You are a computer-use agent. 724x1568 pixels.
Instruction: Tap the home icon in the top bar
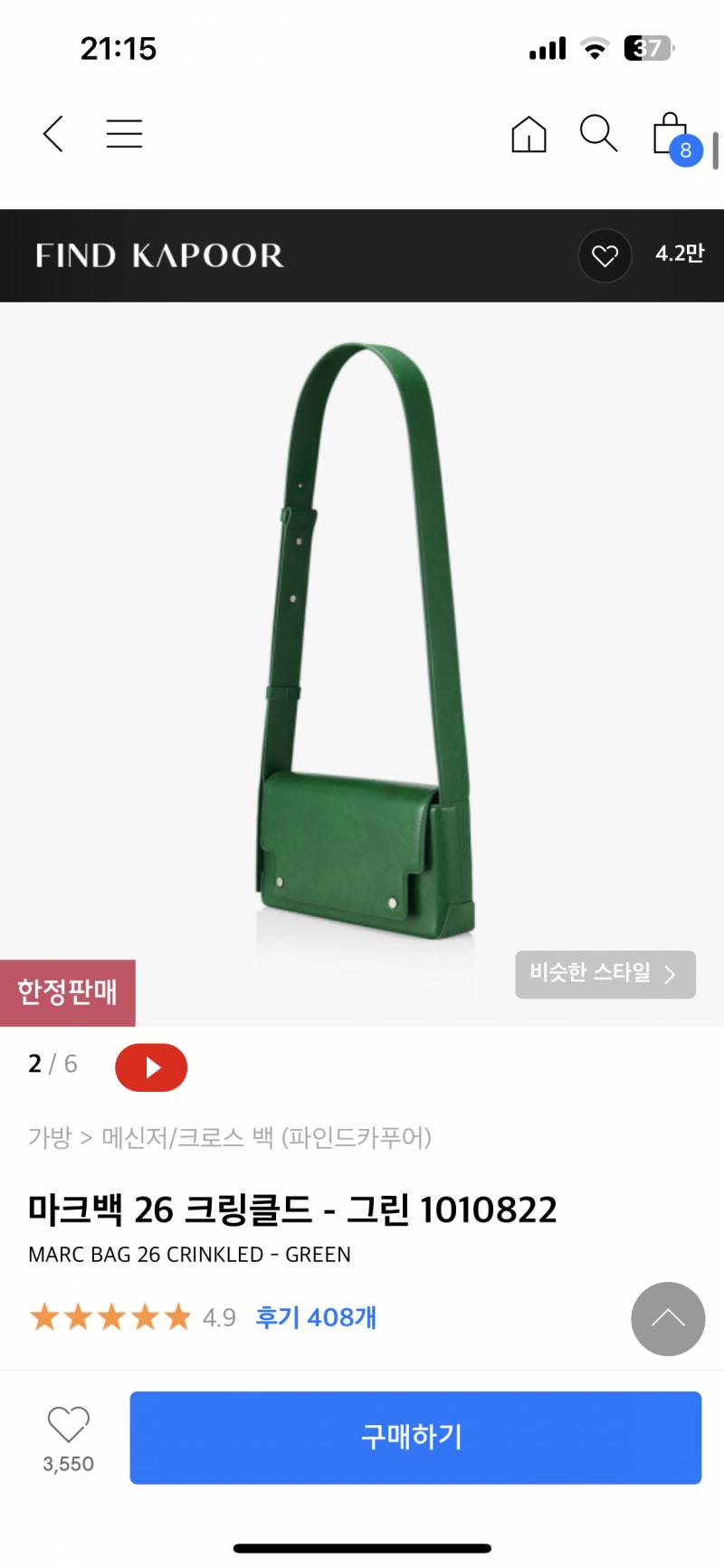[x=529, y=136]
